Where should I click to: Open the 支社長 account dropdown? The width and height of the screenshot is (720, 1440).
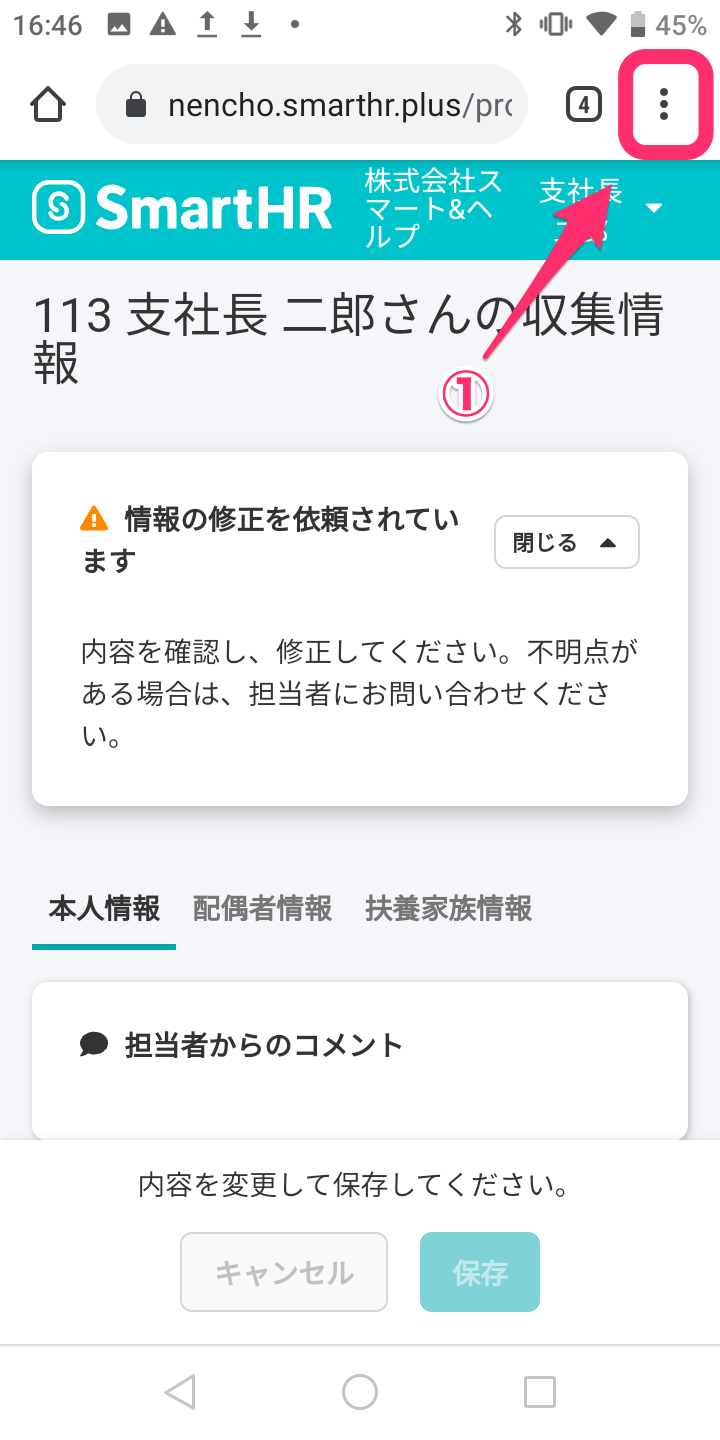click(600, 207)
